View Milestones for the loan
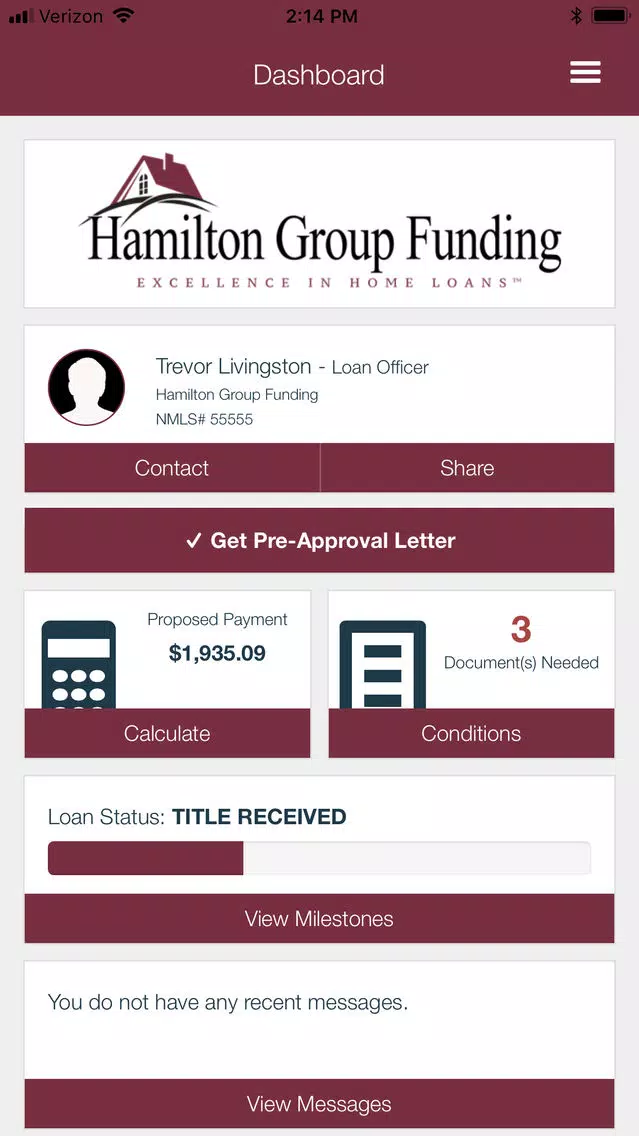This screenshot has width=639, height=1136. 320,919
